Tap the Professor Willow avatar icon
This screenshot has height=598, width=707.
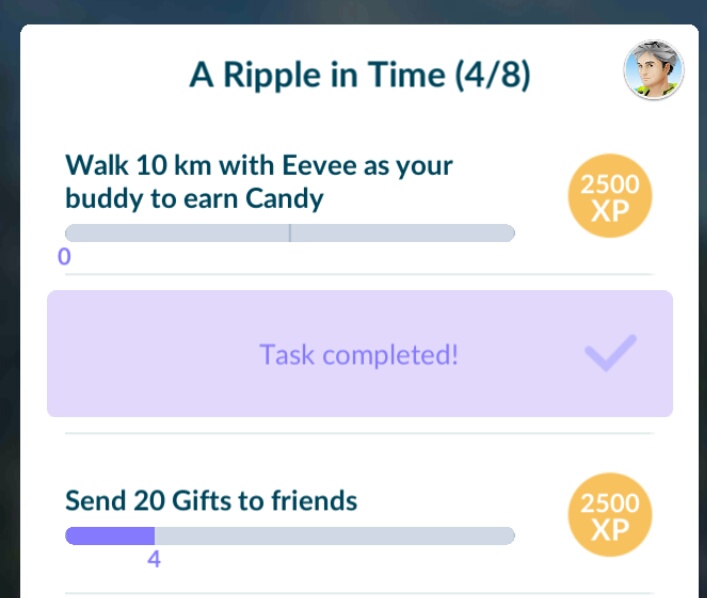click(653, 71)
